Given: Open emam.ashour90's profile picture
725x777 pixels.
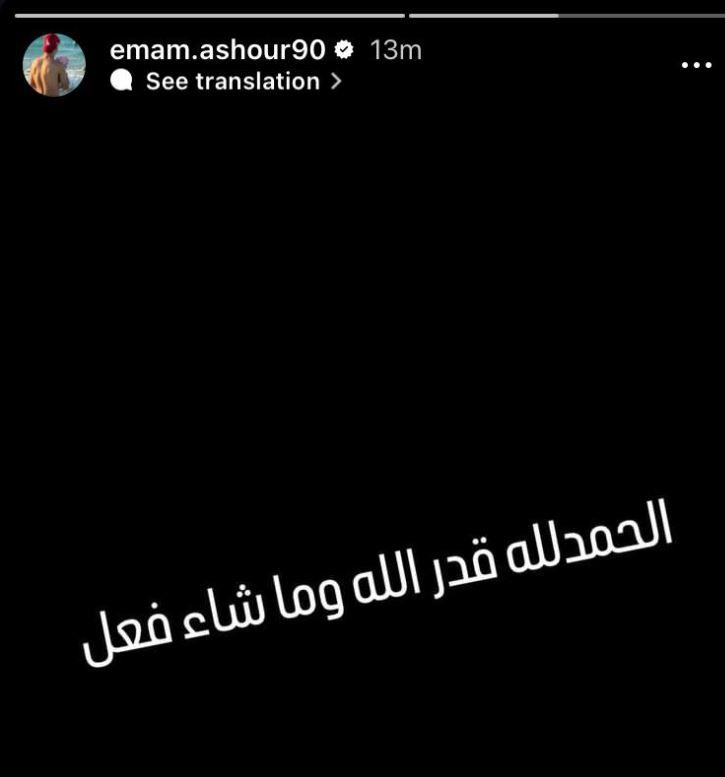Looking at the screenshot, I should (54, 65).
